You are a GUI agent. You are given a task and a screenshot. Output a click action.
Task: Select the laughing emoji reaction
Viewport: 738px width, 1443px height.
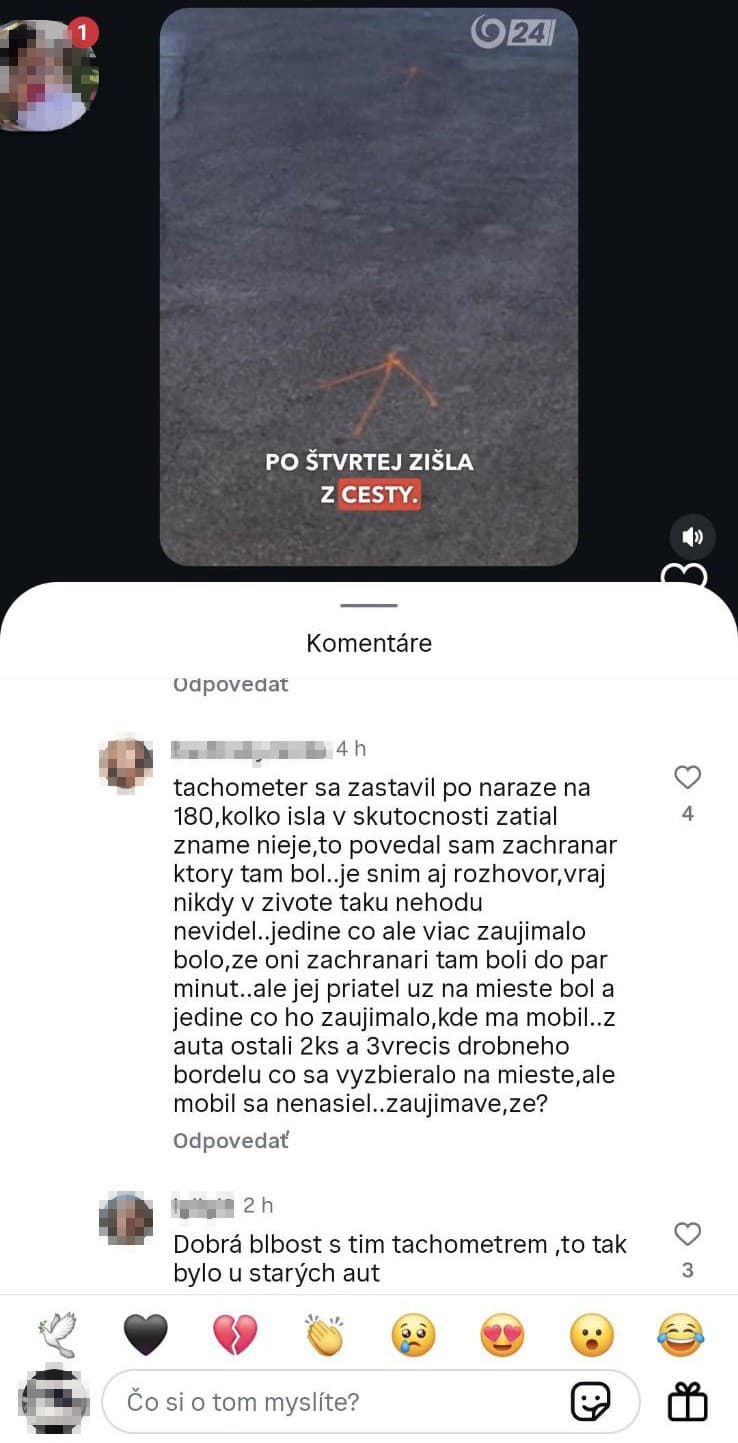click(680, 1334)
